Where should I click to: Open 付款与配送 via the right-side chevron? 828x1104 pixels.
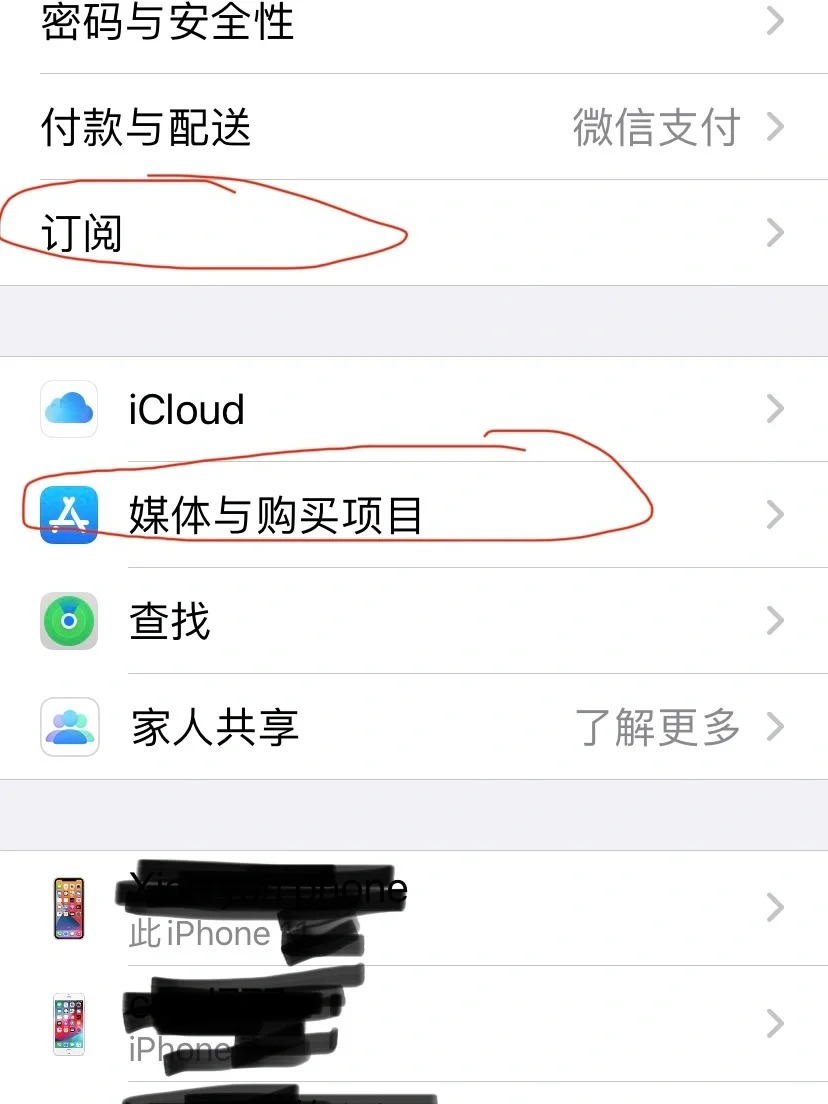[x=776, y=128]
